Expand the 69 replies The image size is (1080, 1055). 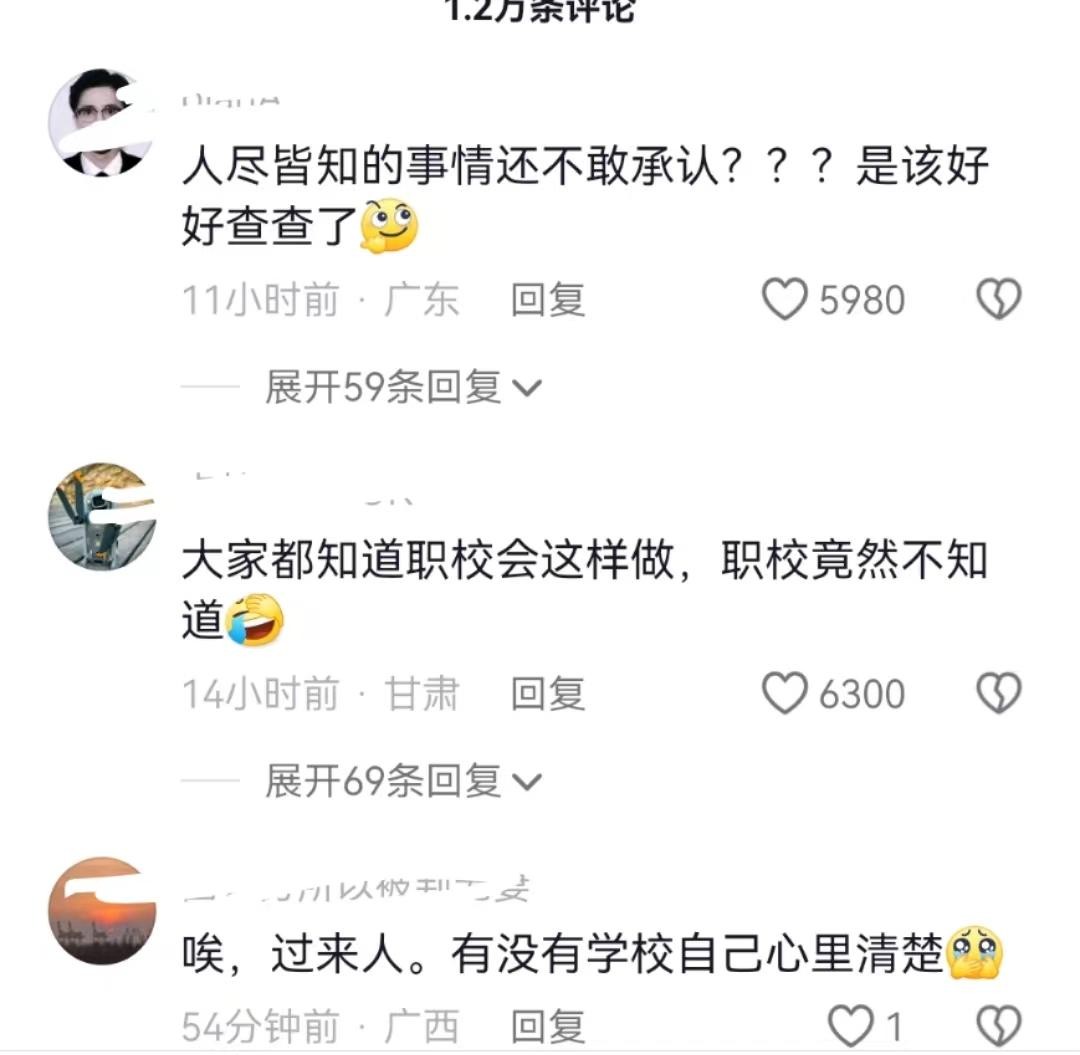click(402, 782)
